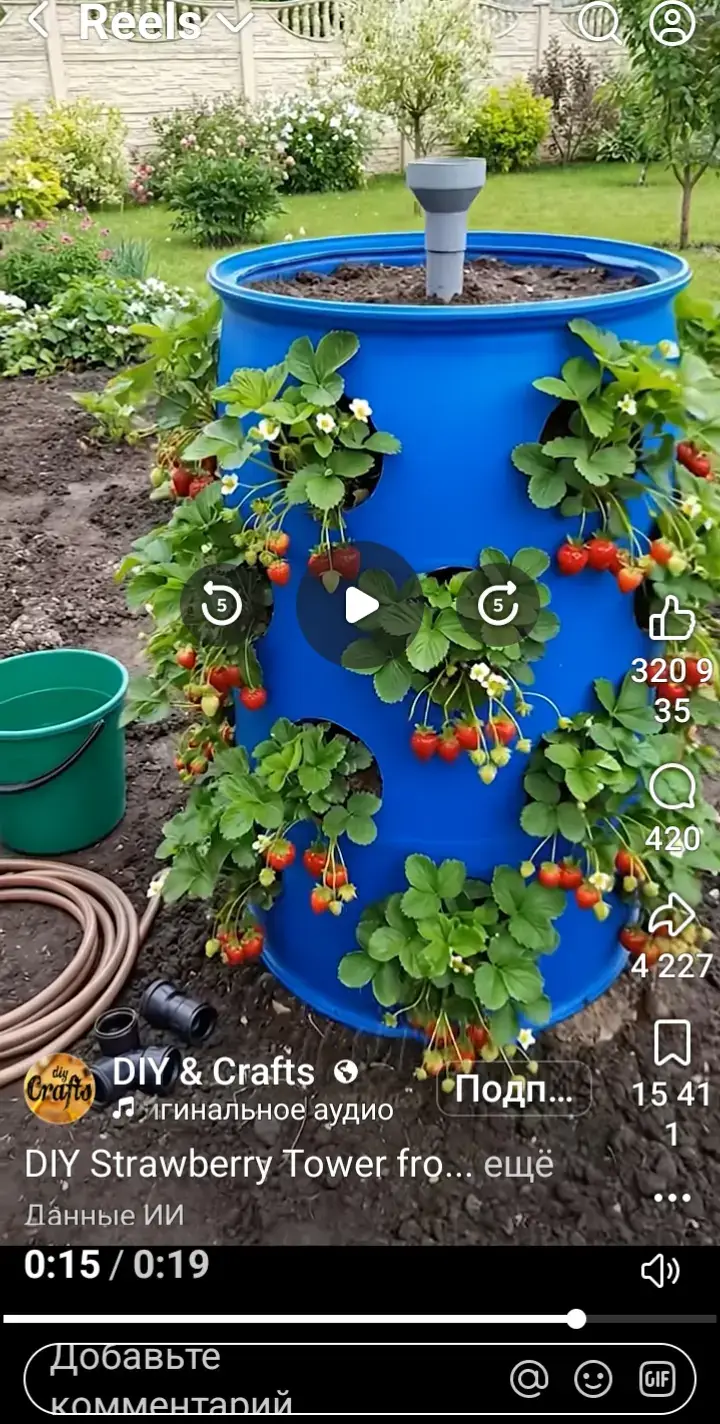Like this reel with thumbs up
The width and height of the screenshot is (720, 1424).
coord(672,619)
